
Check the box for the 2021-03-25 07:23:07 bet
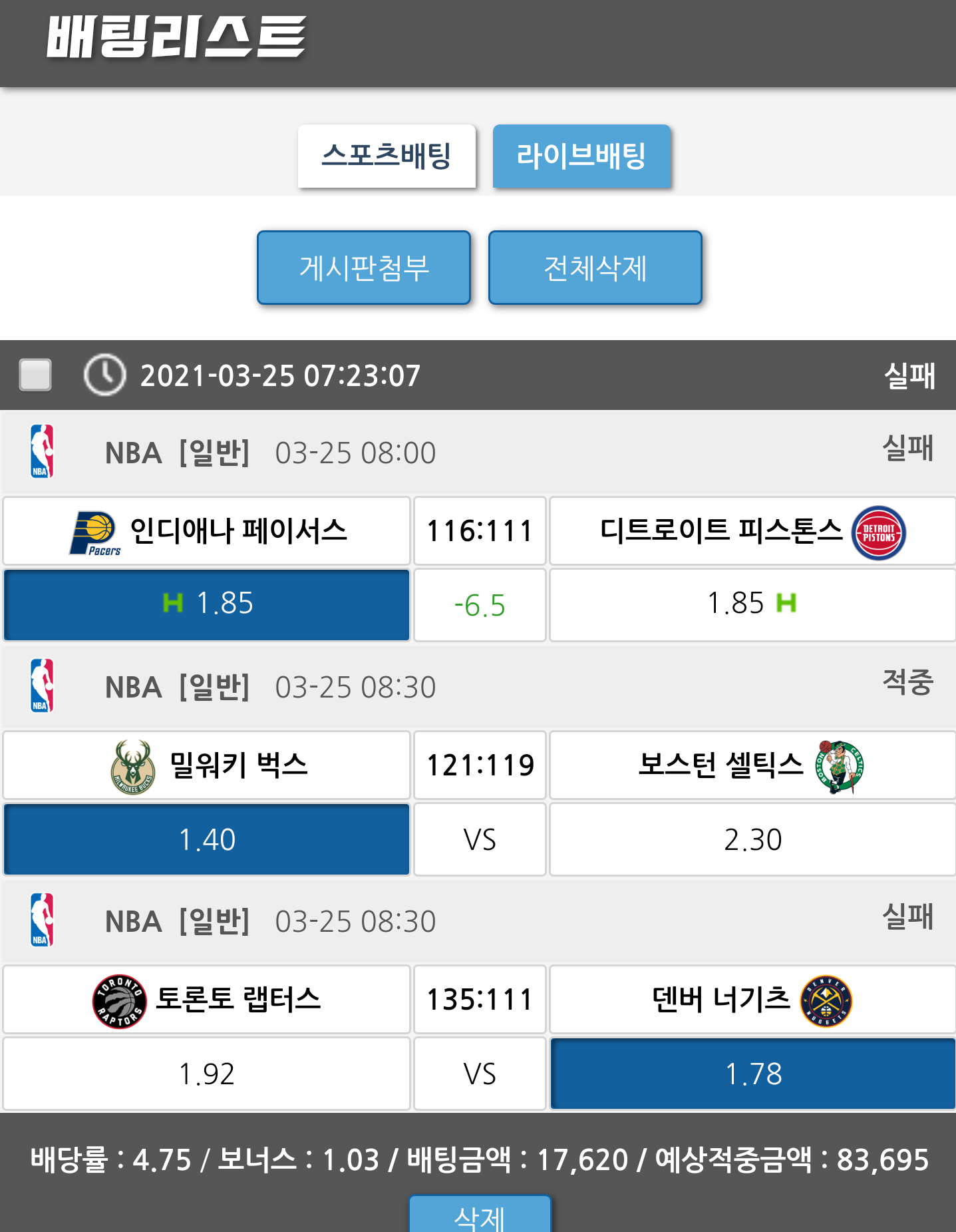[36, 375]
